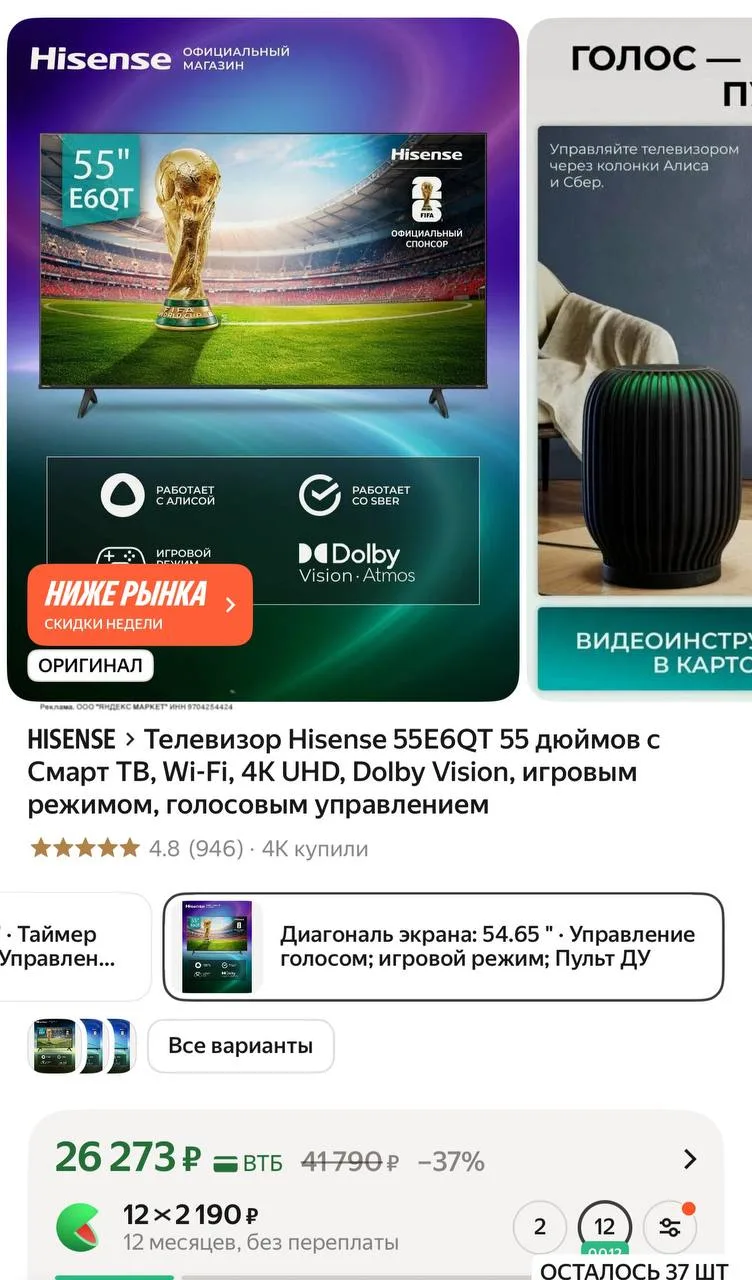
Task: Expand price details via the chevron arrow
Action: [690, 1160]
